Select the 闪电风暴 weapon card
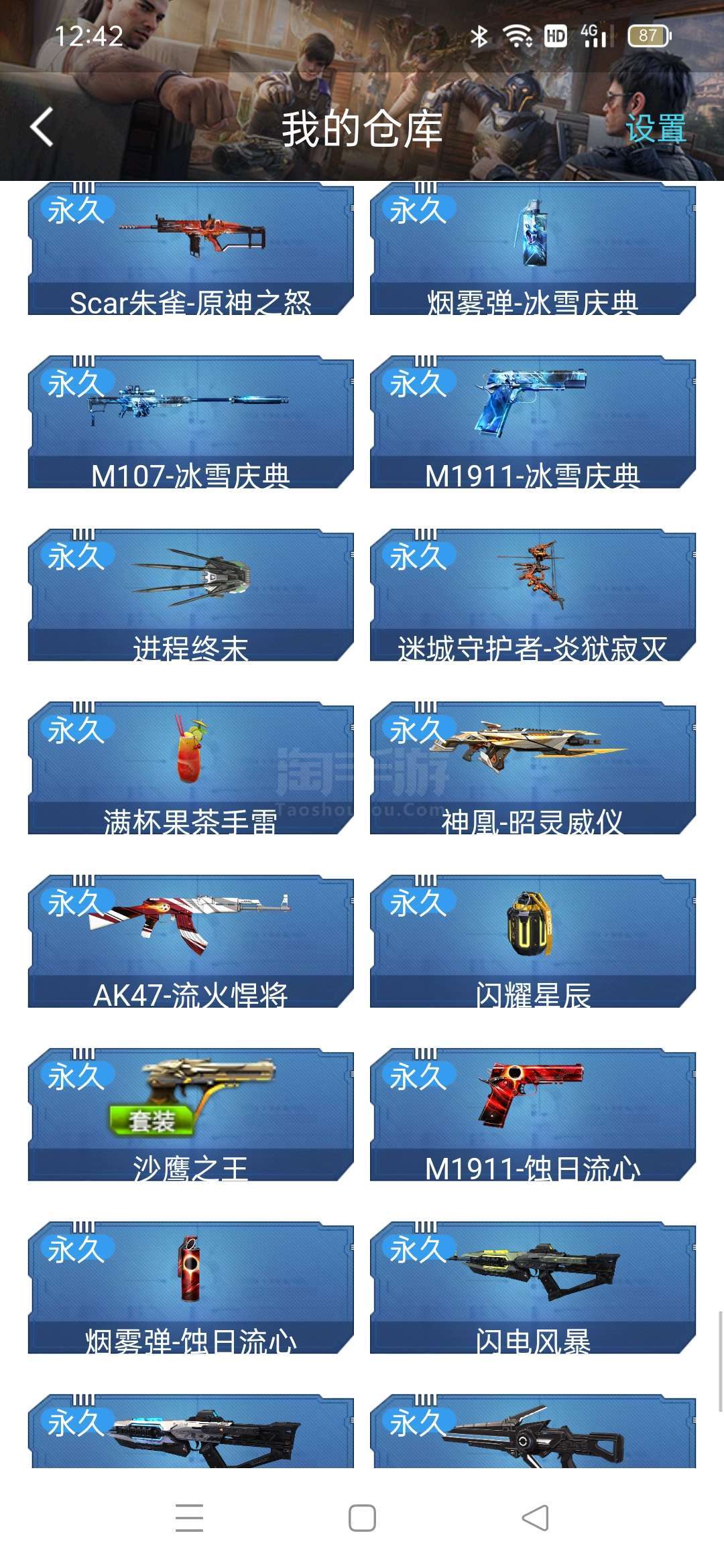Image resolution: width=724 pixels, height=1568 pixels. point(532,1287)
